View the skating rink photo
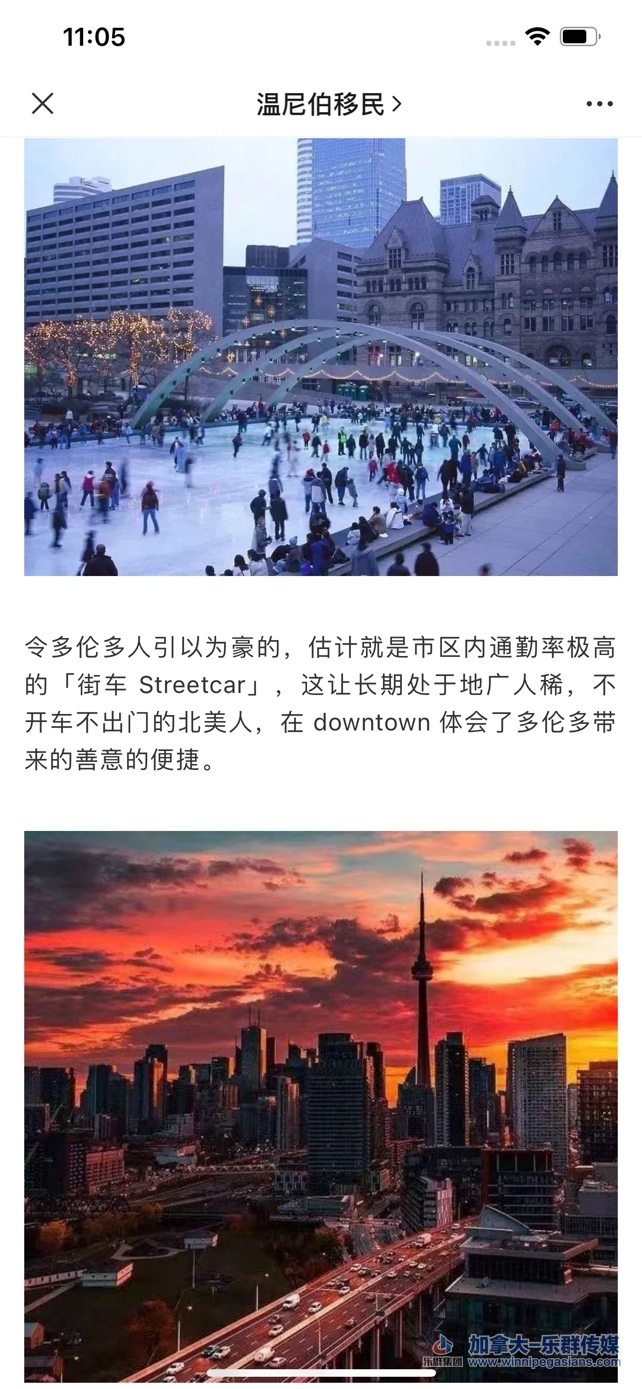The height and width of the screenshot is (1389, 642). tap(321, 357)
